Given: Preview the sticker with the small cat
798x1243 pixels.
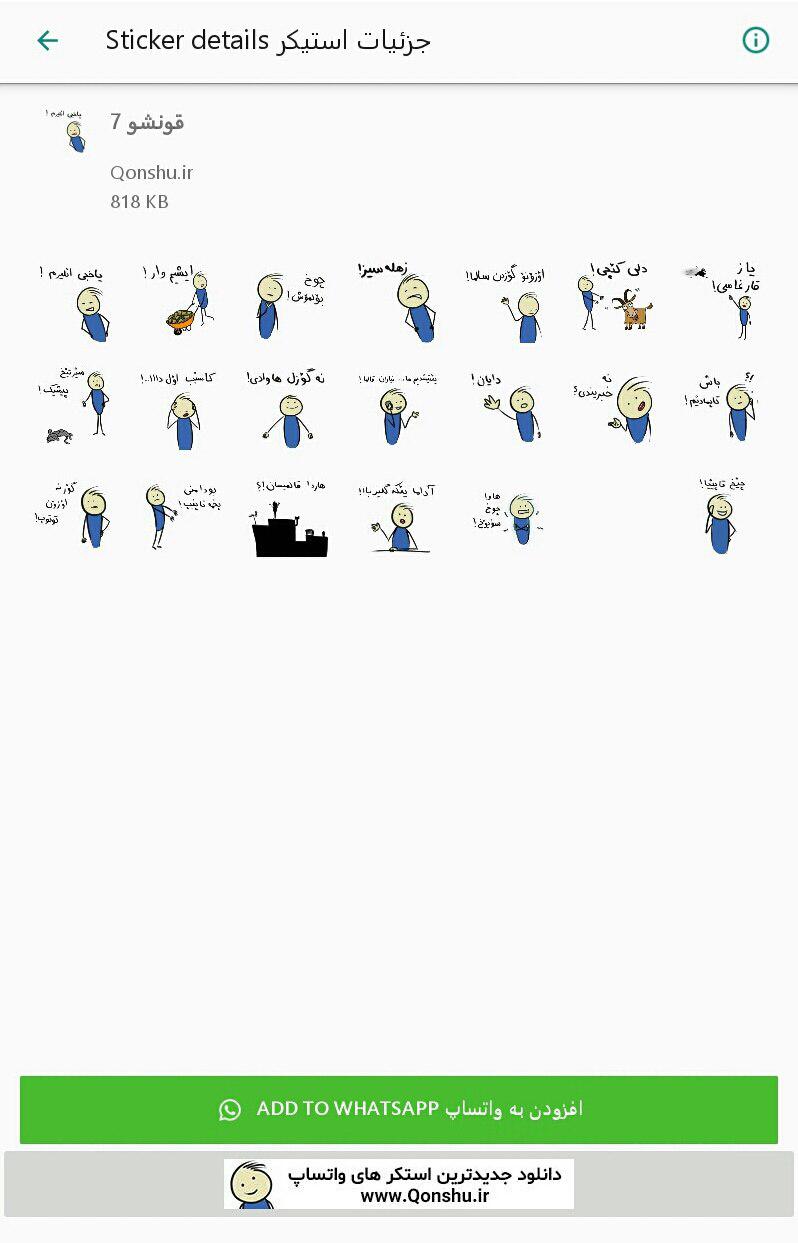Looking at the screenshot, I should pyautogui.click(x=74, y=408).
